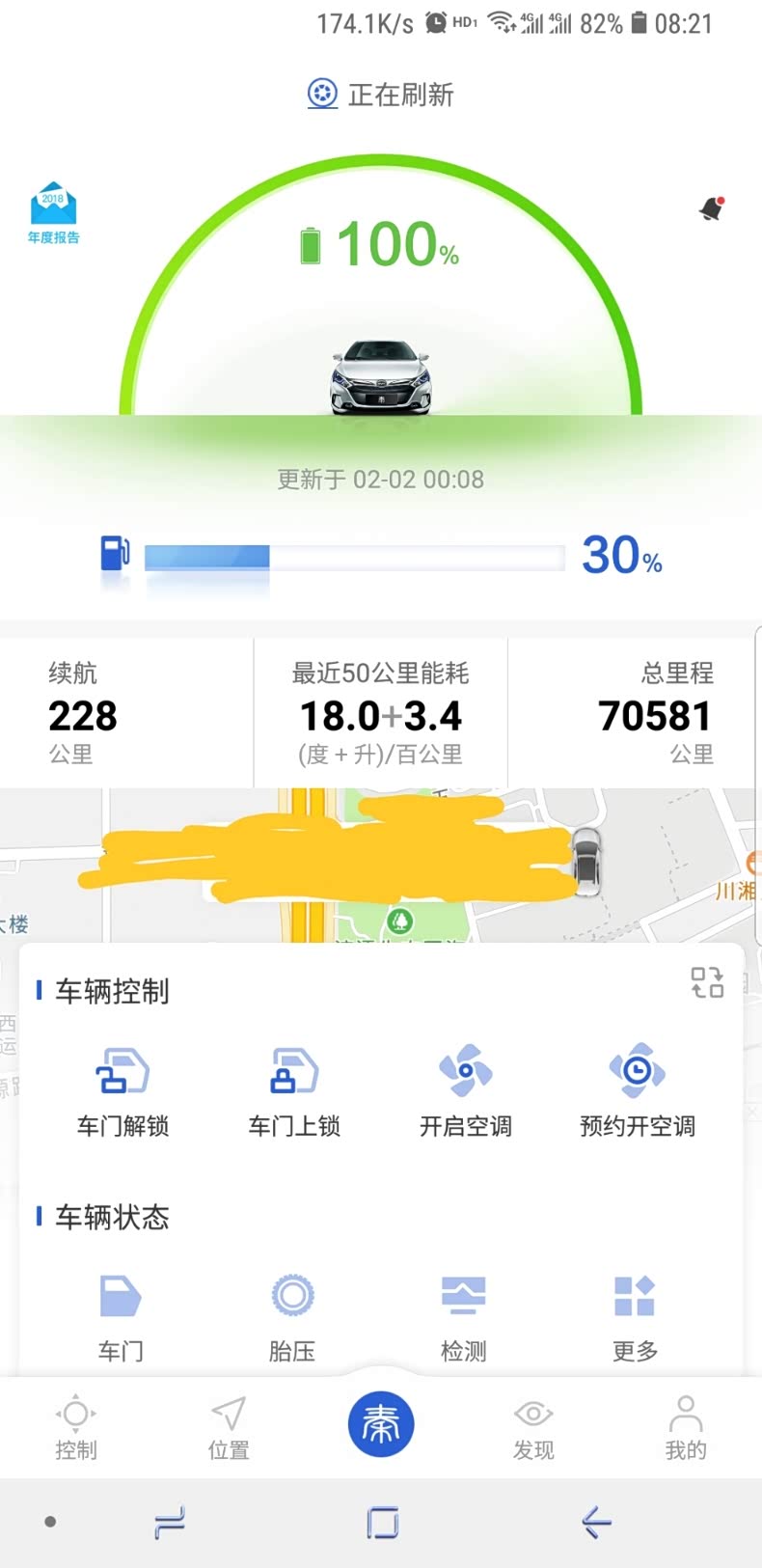
Task: Go to the system home screen
Action: pyautogui.click(x=383, y=1523)
